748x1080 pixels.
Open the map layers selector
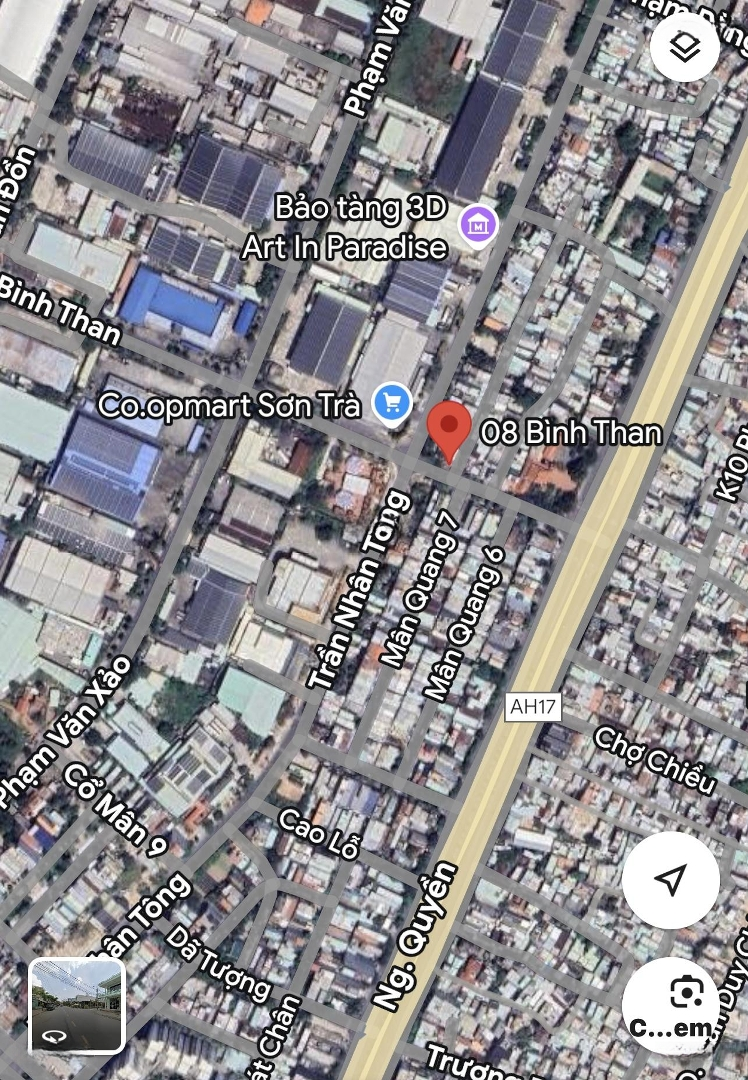click(x=684, y=48)
